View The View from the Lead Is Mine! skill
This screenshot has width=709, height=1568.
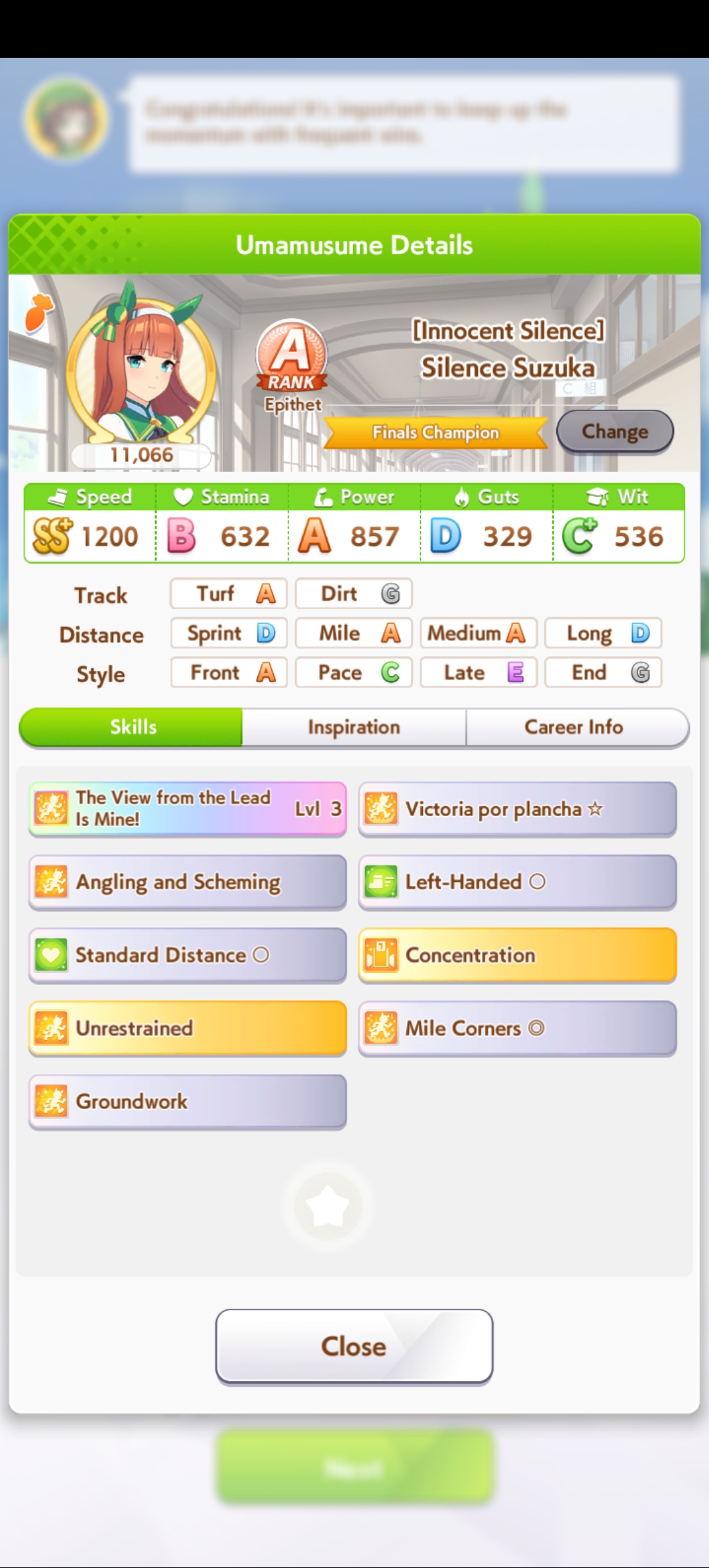188,808
